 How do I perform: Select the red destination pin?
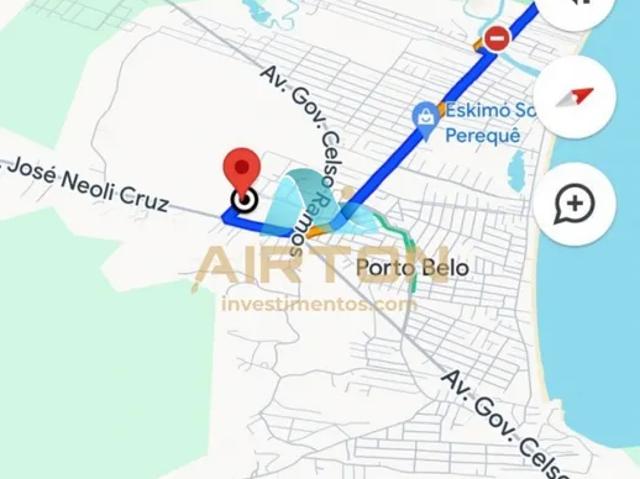tap(241, 170)
